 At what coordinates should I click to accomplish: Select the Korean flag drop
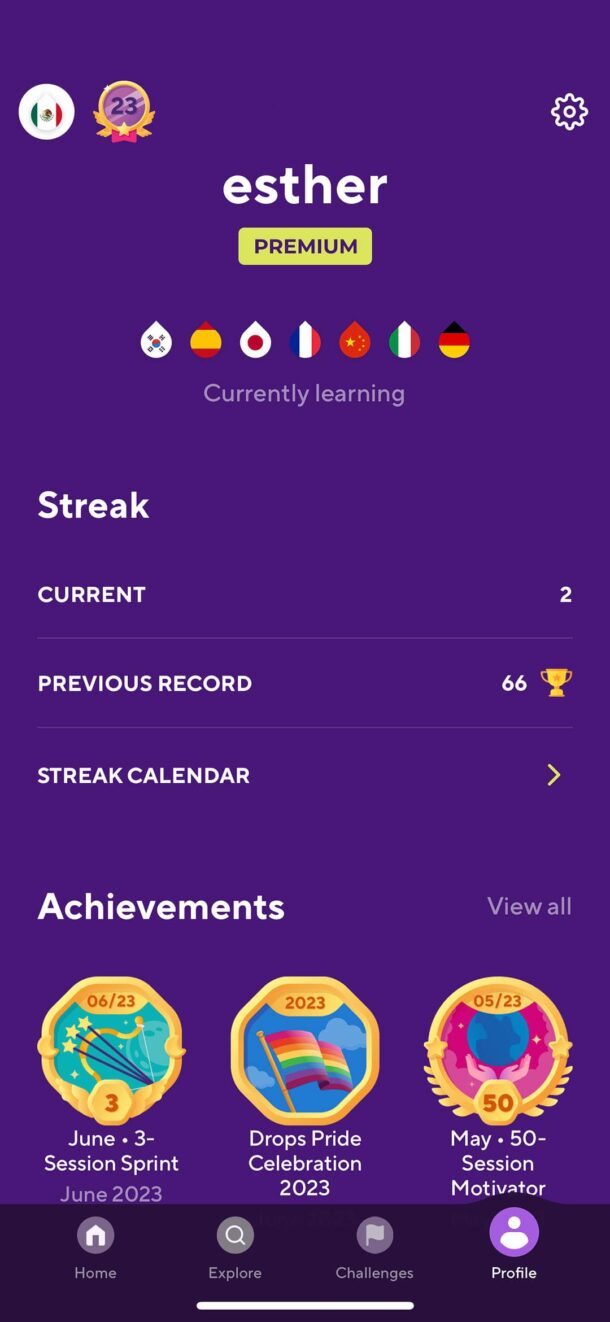[x=156, y=341]
